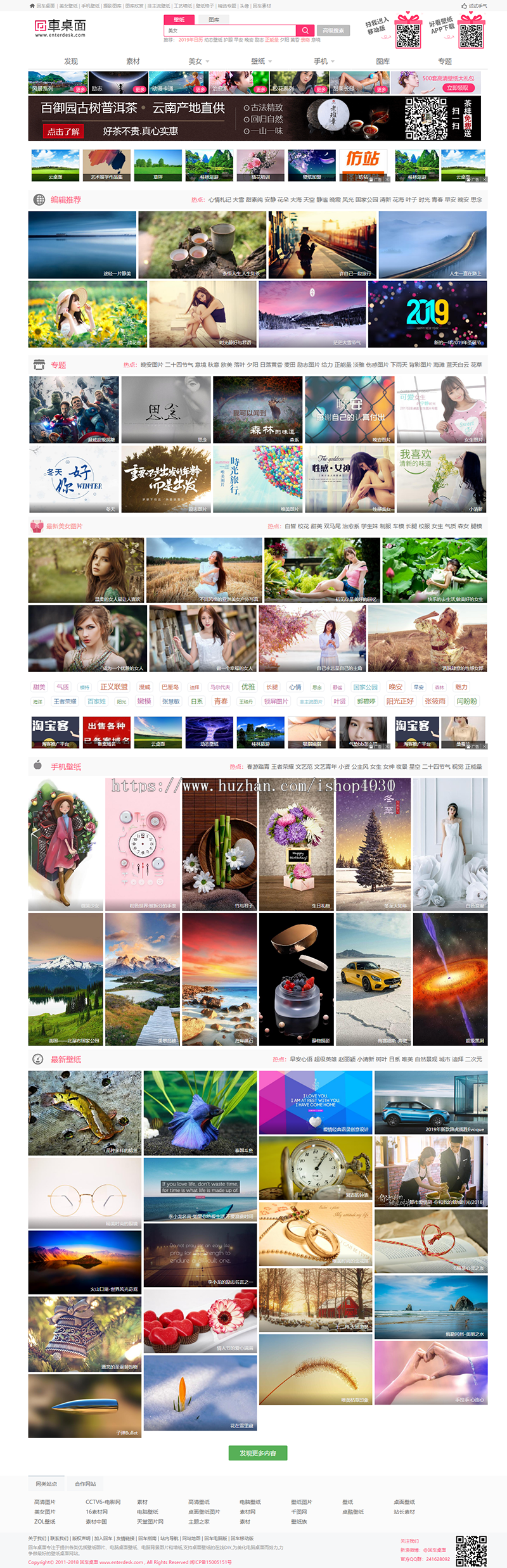
Task: Open the 发现 navigation item
Action: click(x=70, y=61)
